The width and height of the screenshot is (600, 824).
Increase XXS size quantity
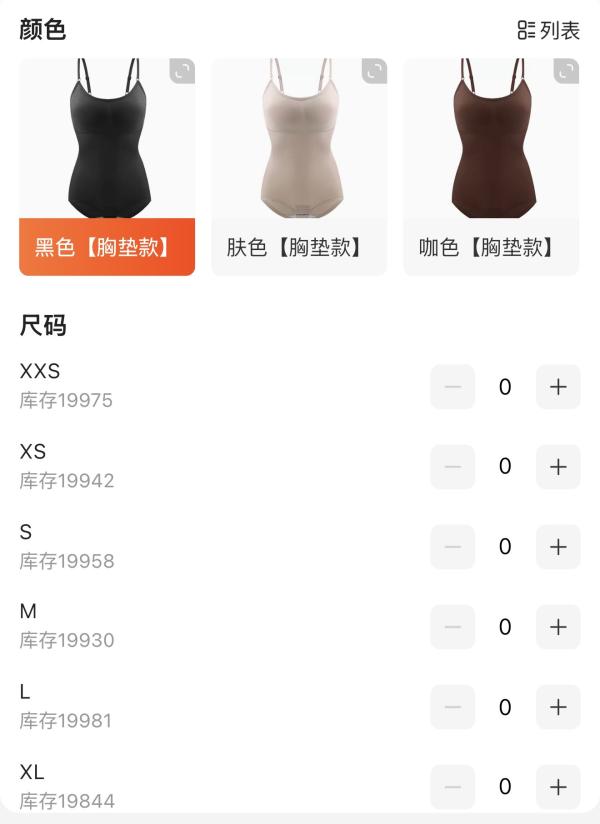coord(558,387)
